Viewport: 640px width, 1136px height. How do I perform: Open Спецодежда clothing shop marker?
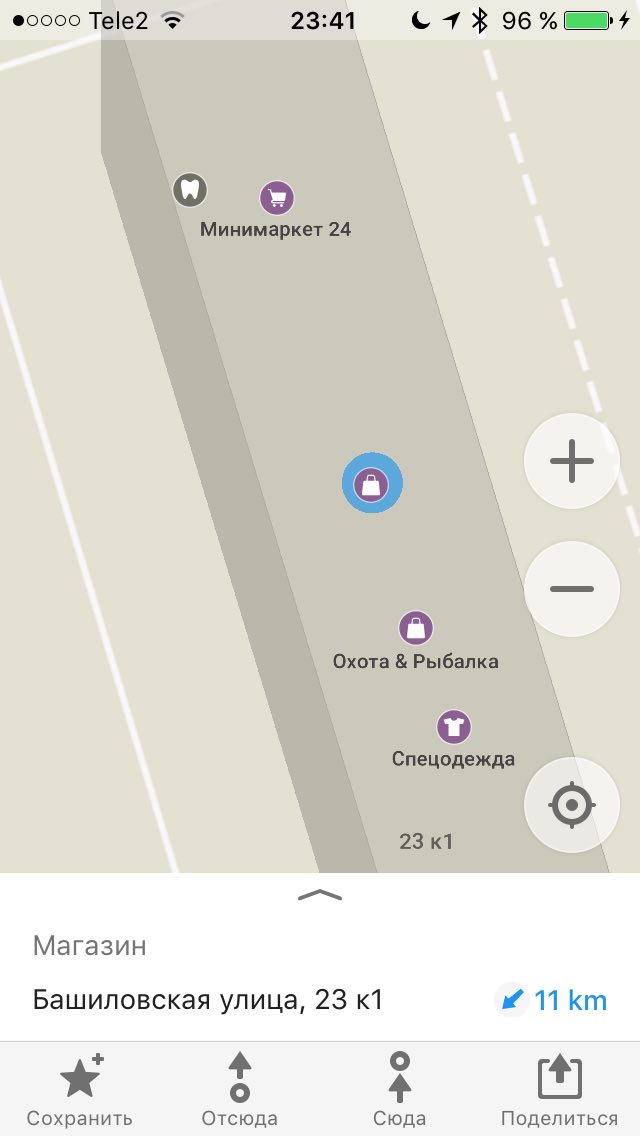(454, 727)
